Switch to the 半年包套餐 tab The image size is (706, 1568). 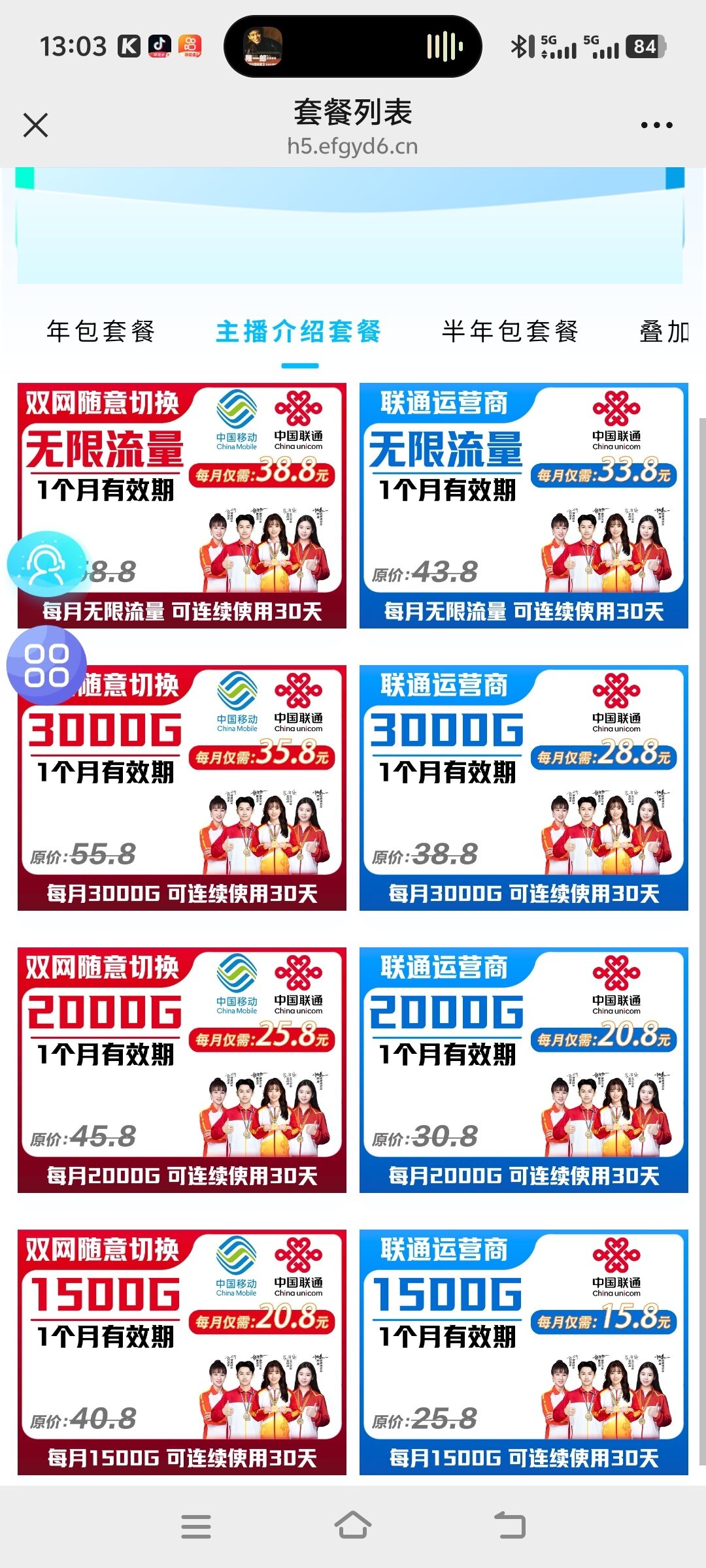pos(510,331)
